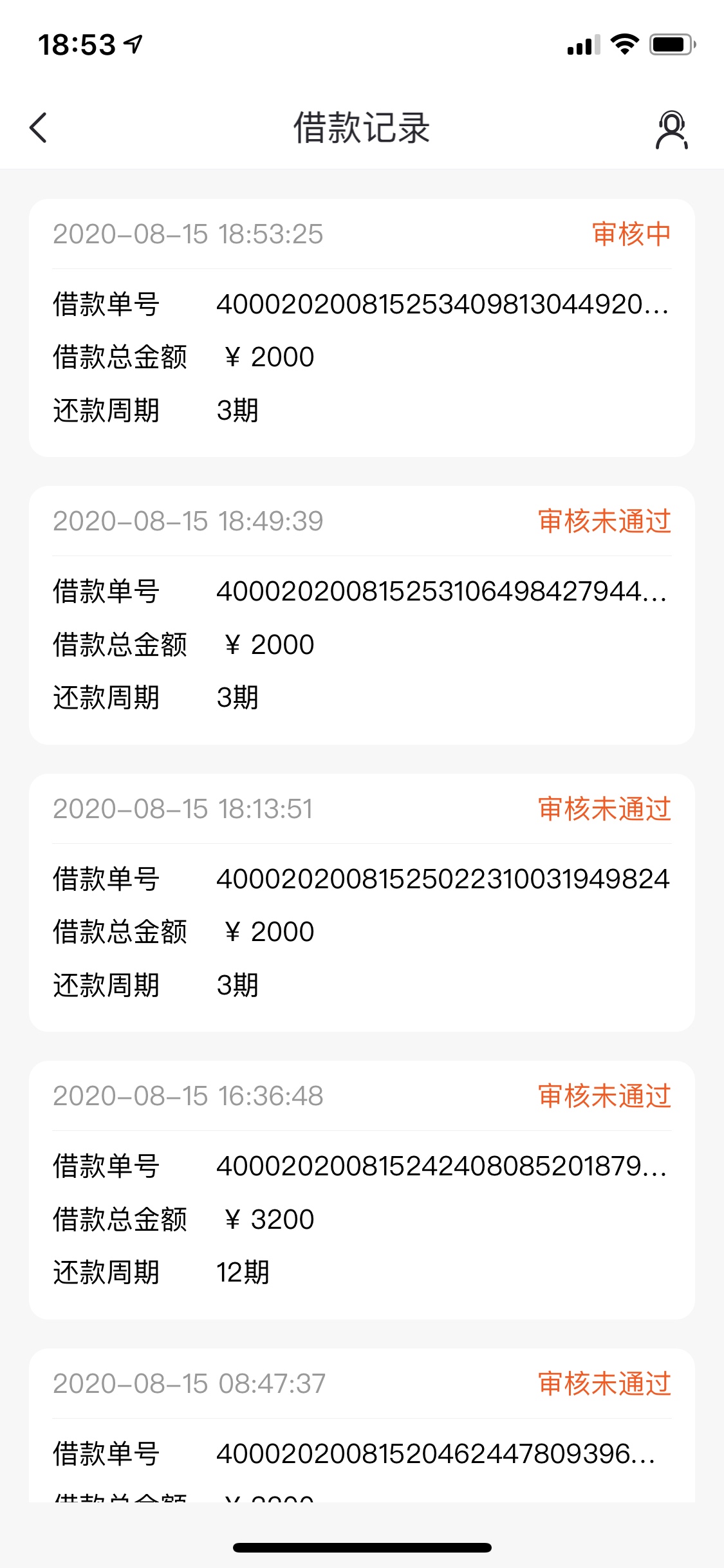Open the 18:53:25 loan record under review (审核中)

point(362,328)
